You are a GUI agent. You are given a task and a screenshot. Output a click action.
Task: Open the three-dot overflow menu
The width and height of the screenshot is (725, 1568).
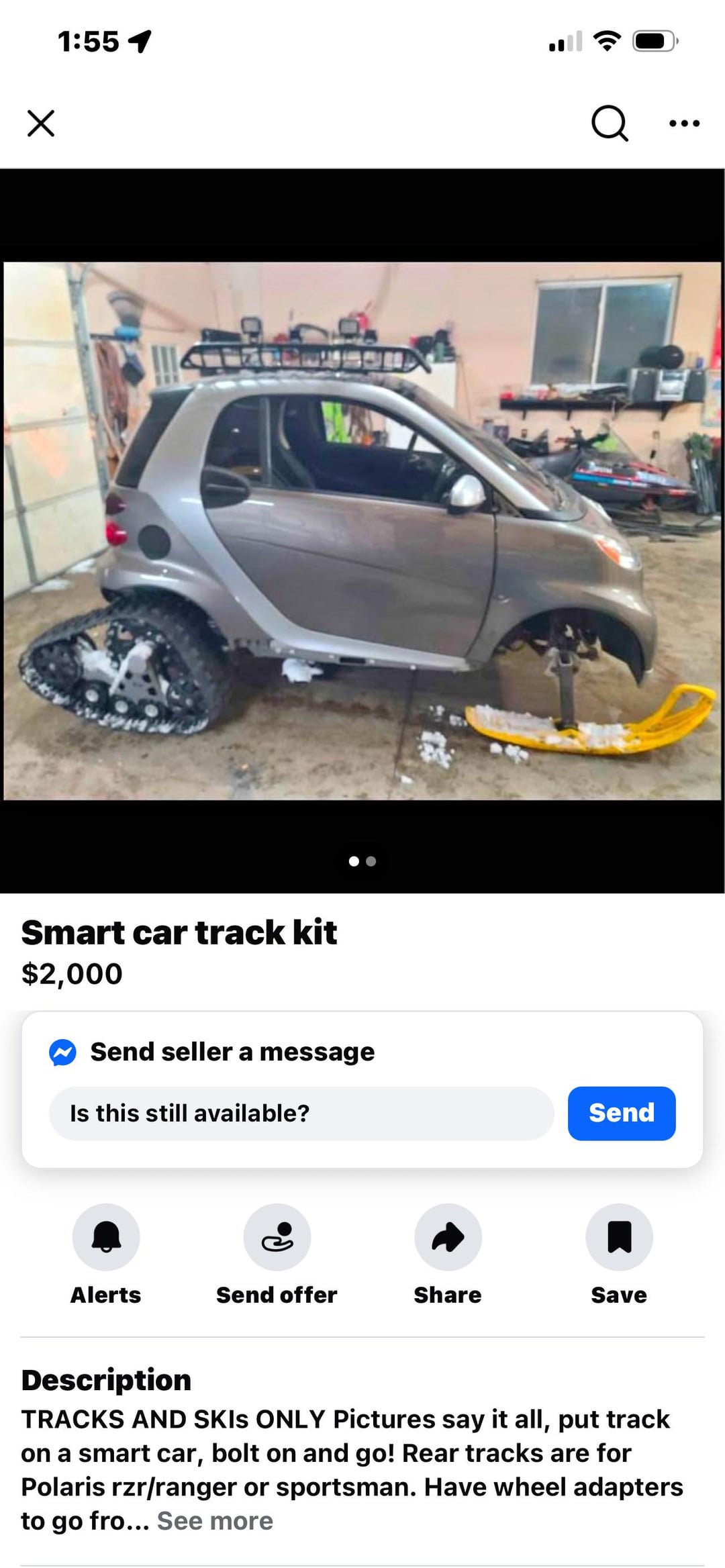point(684,124)
